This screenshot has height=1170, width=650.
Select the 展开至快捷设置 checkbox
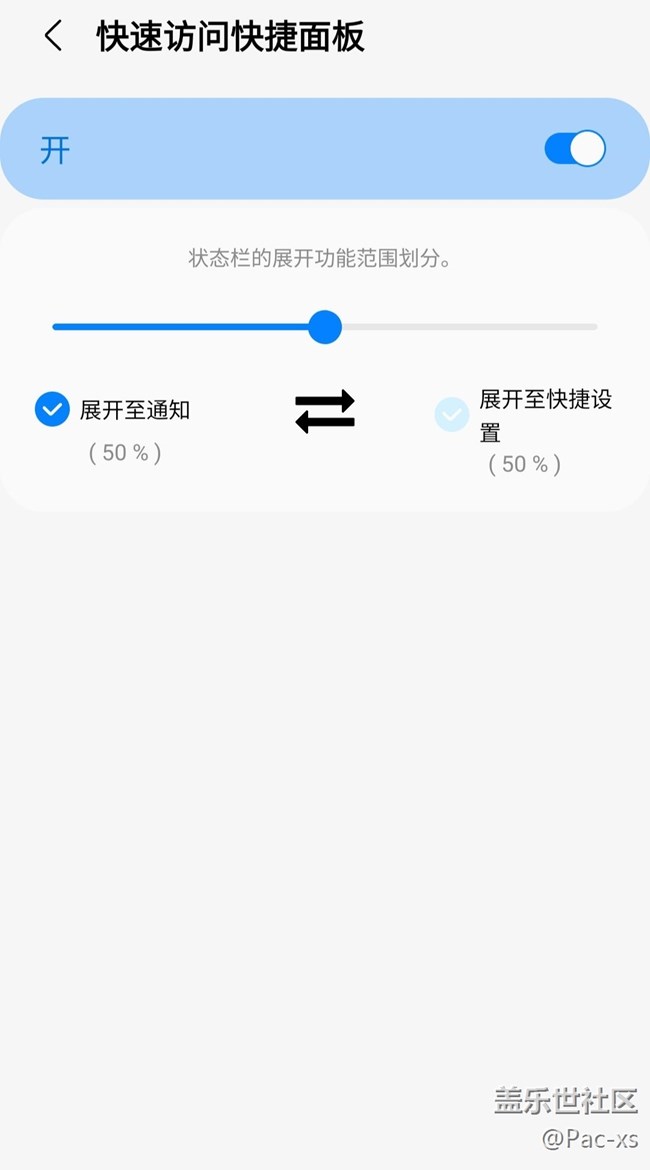pos(452,415)
